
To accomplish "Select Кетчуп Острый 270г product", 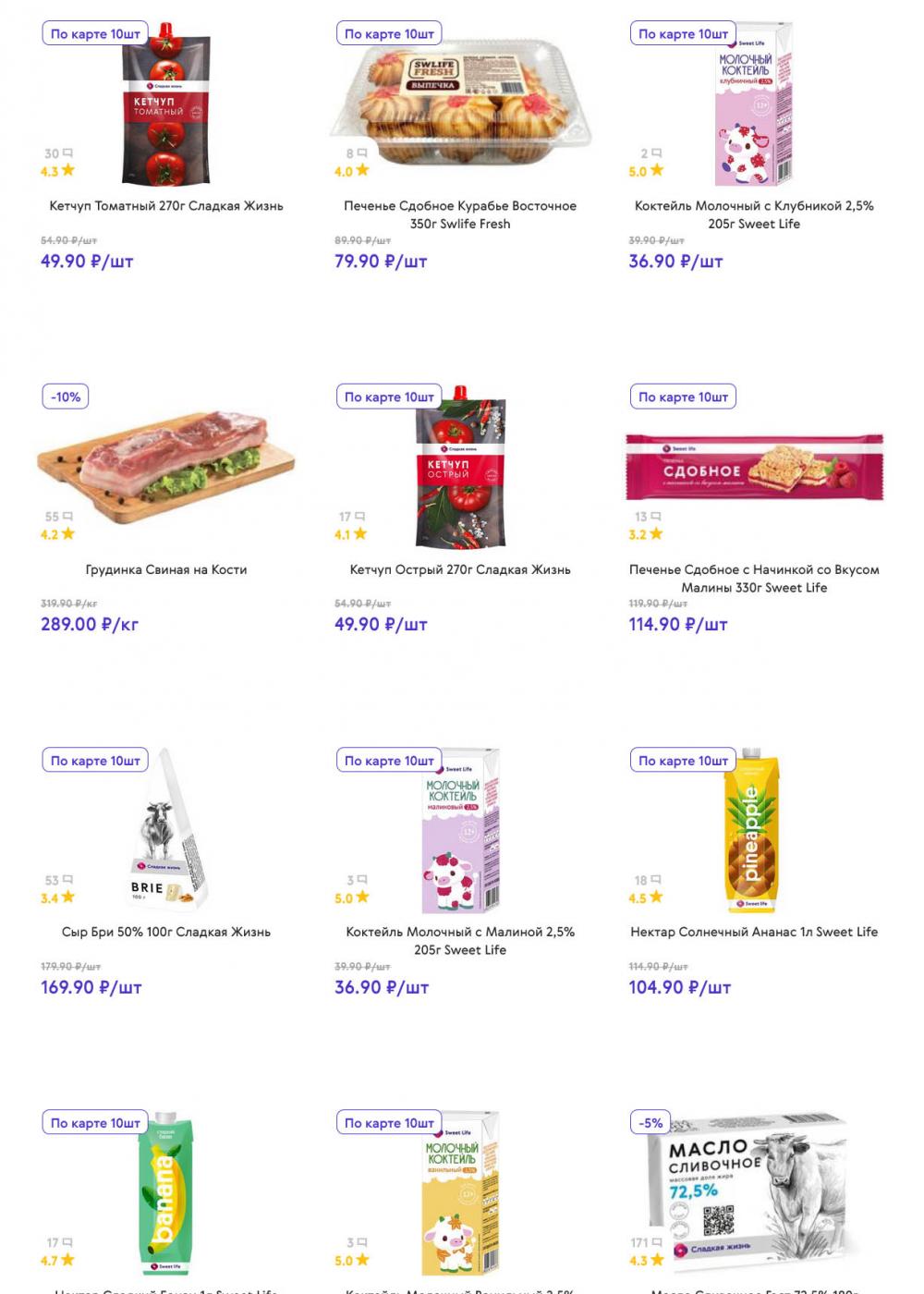I will (460, 569).
